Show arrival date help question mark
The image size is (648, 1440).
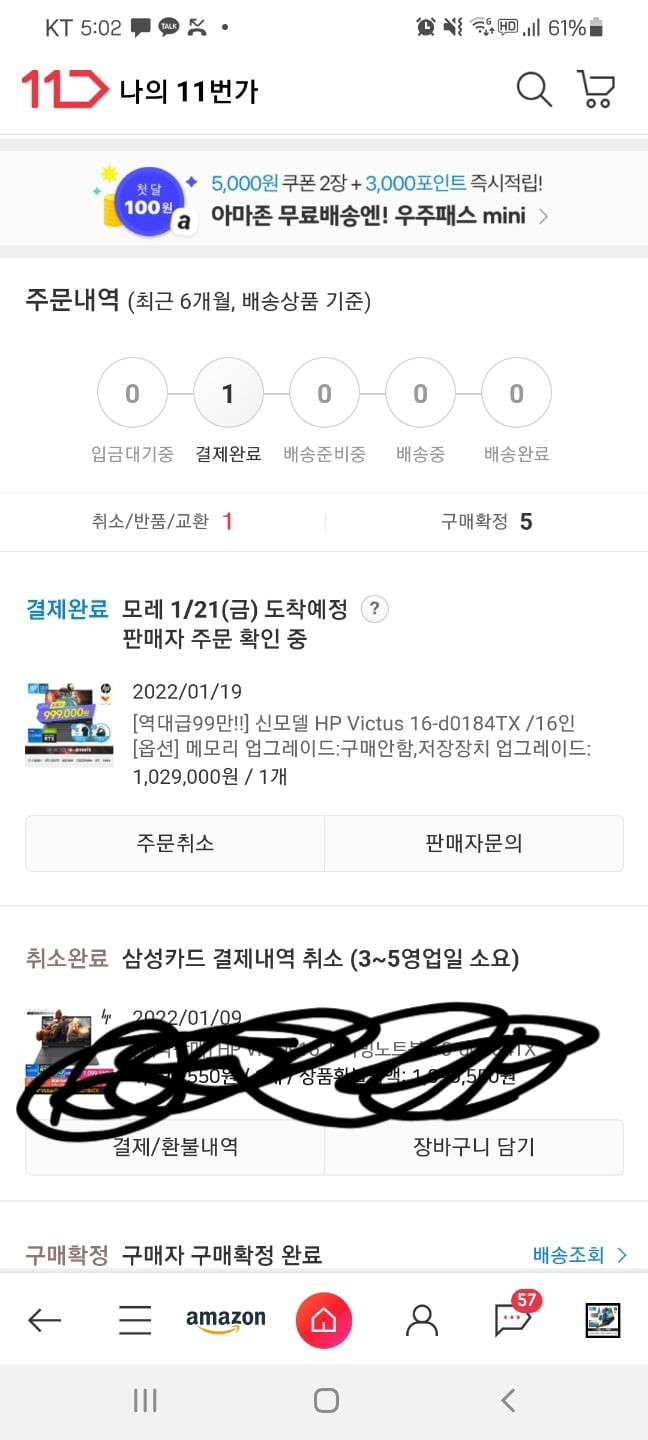[374, 609]
